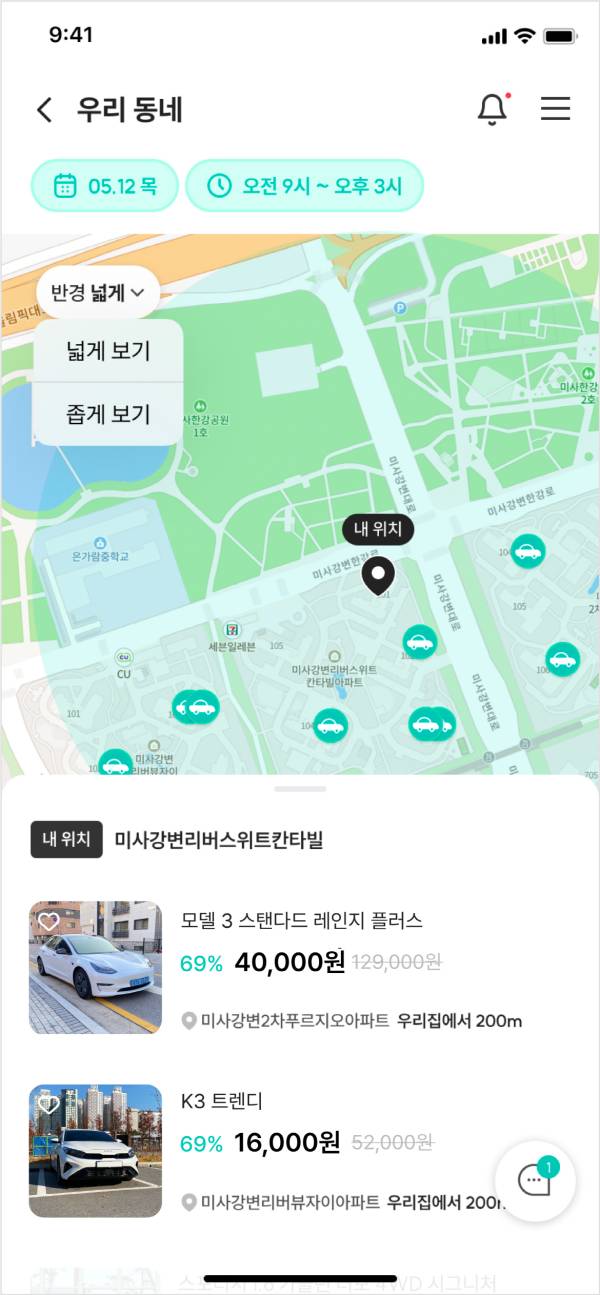Open 모델 3 스탠다드 레인지 플러스 listing

coord(302,921)
